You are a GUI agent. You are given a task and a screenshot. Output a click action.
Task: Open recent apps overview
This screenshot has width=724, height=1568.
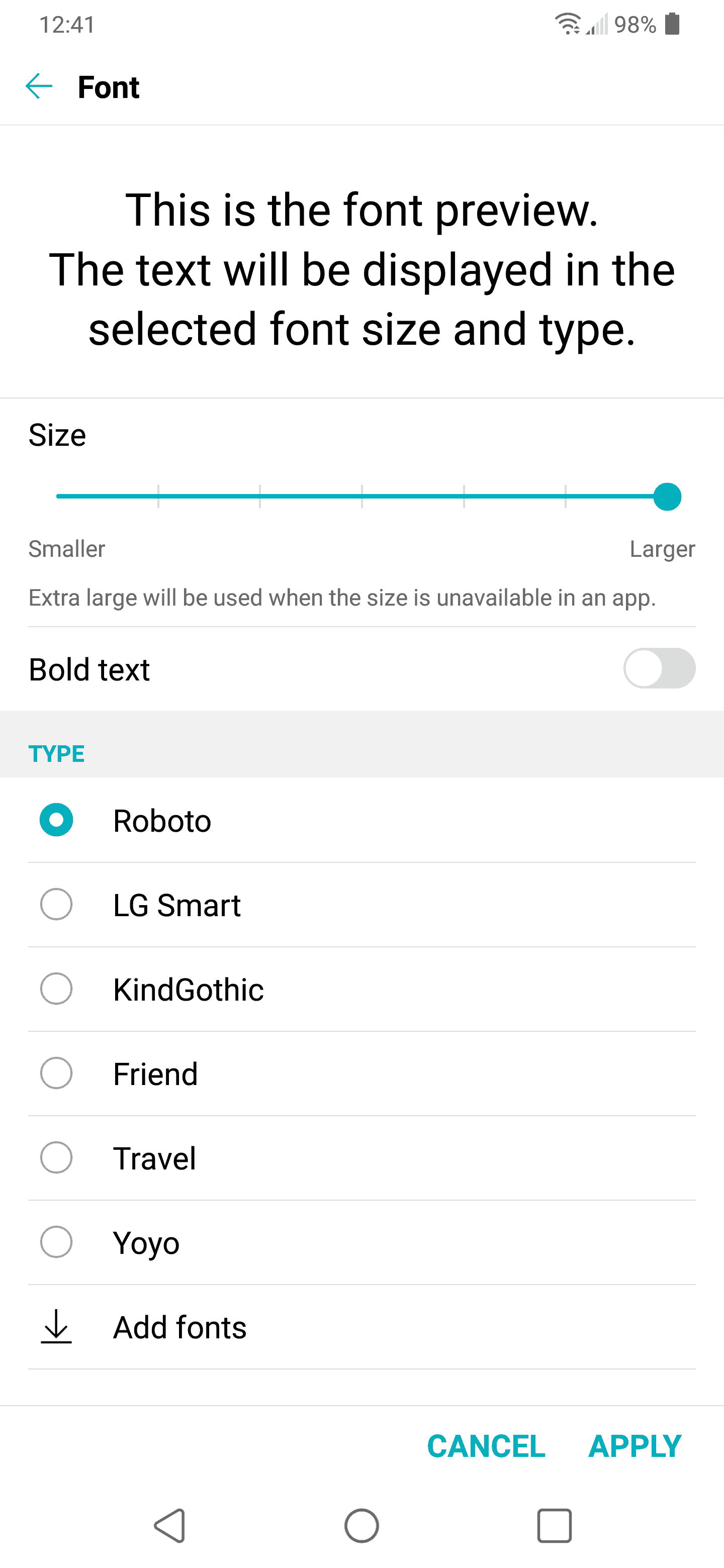(x=554, y=1525)
